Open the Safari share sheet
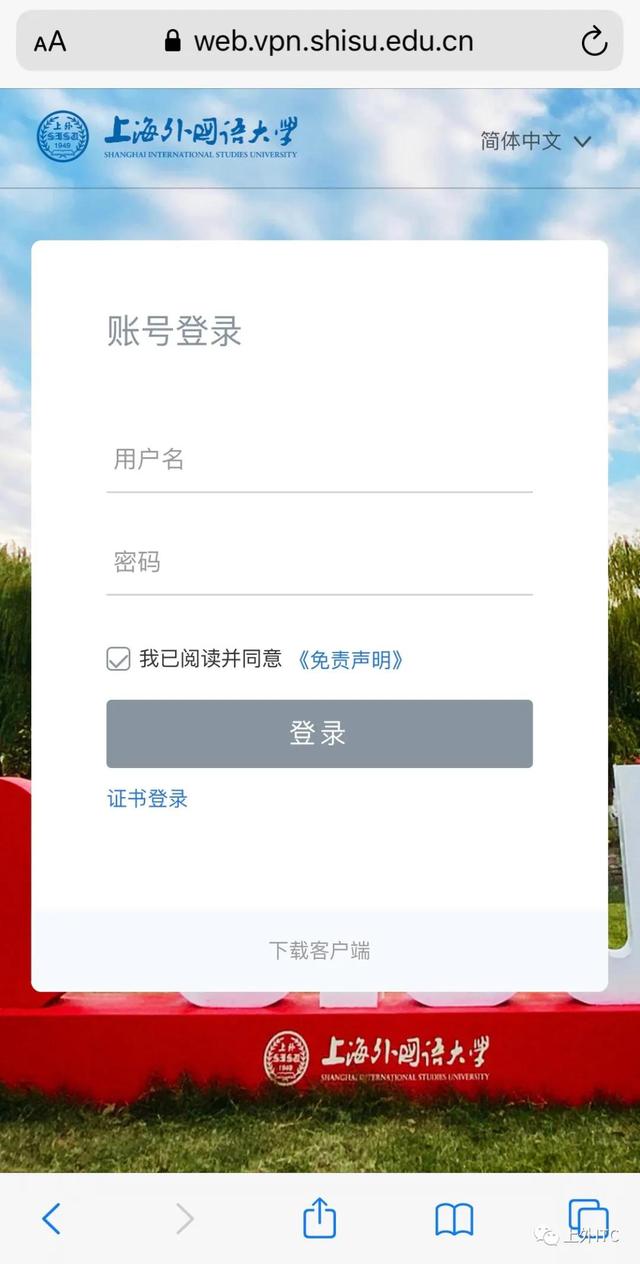This screenshot has height=1264, width=640. click(x=319, y=1218)
